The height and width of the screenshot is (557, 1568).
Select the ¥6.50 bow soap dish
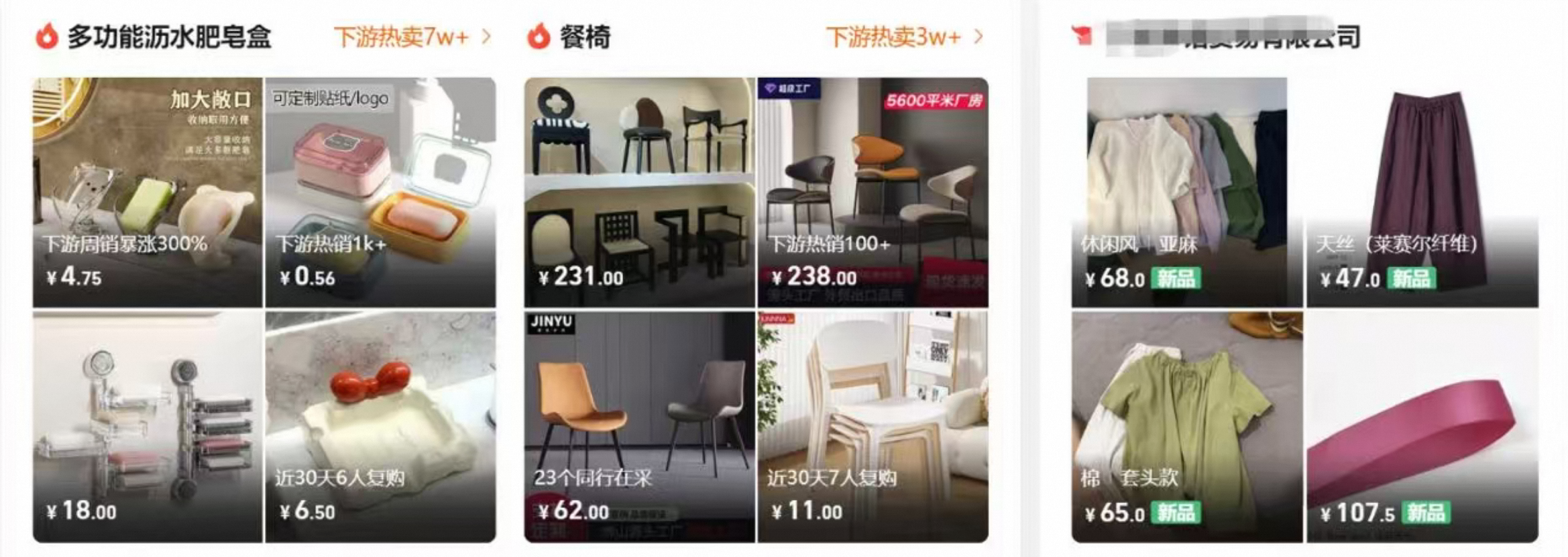(380, 426)
